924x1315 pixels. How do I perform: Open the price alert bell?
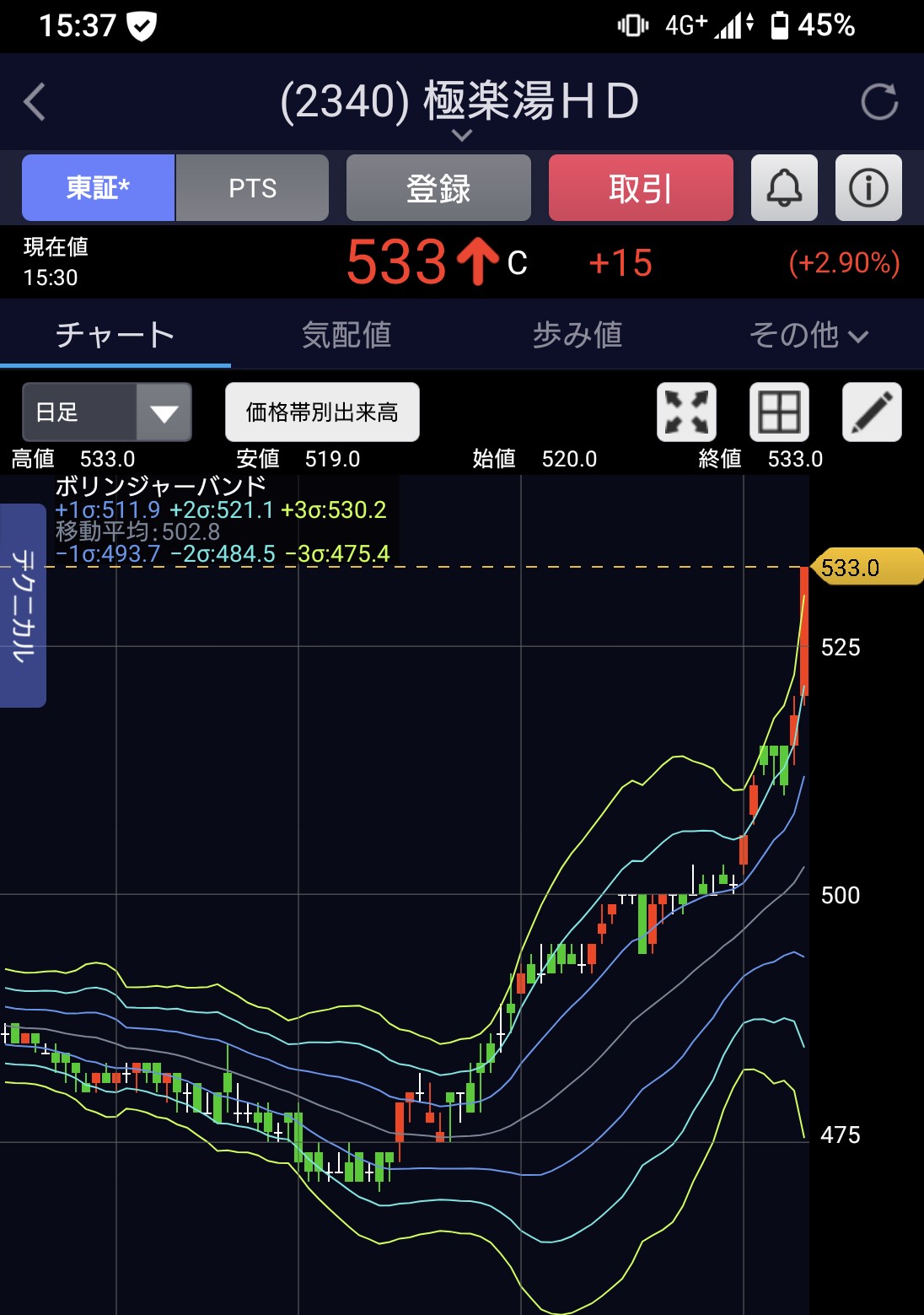click(x=784, y=187)
